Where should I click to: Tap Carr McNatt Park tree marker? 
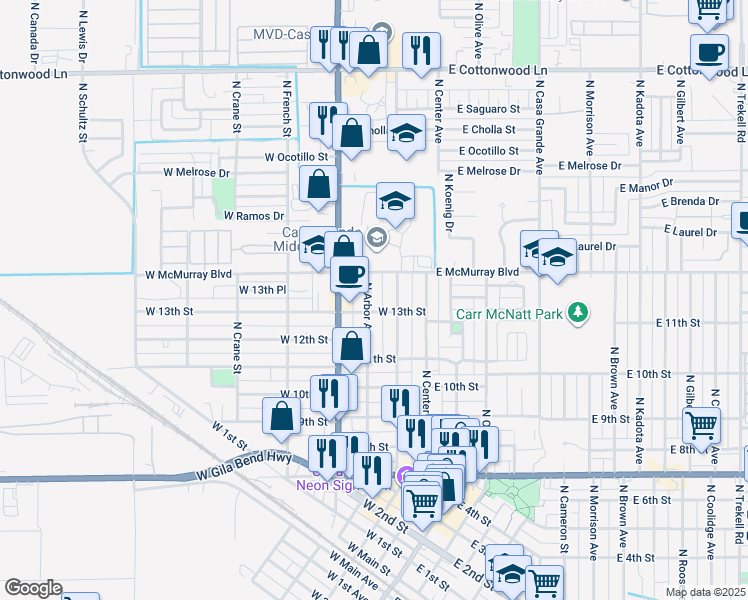tap(578, 313)
